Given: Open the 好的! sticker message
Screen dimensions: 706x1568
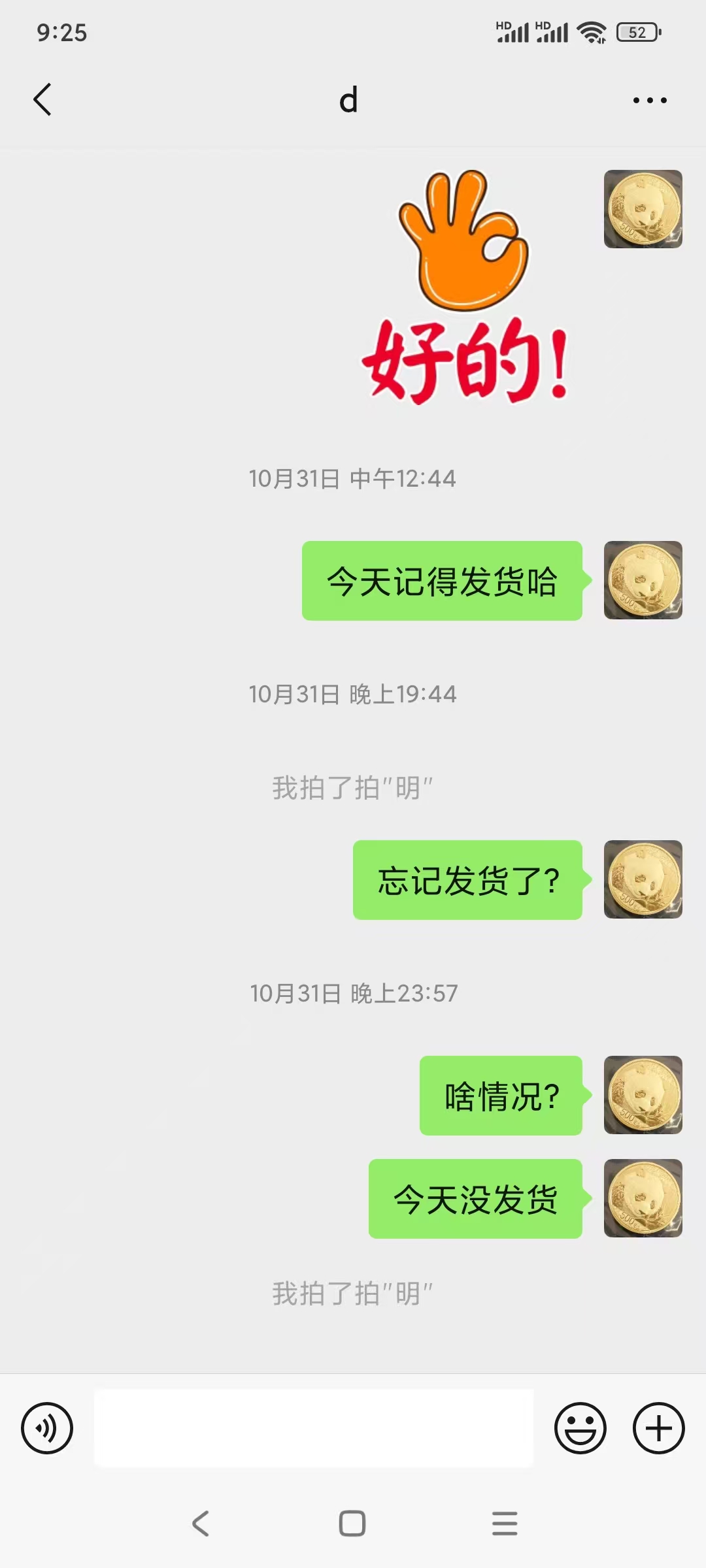Looking at the screenshot, I should point(465,287).
